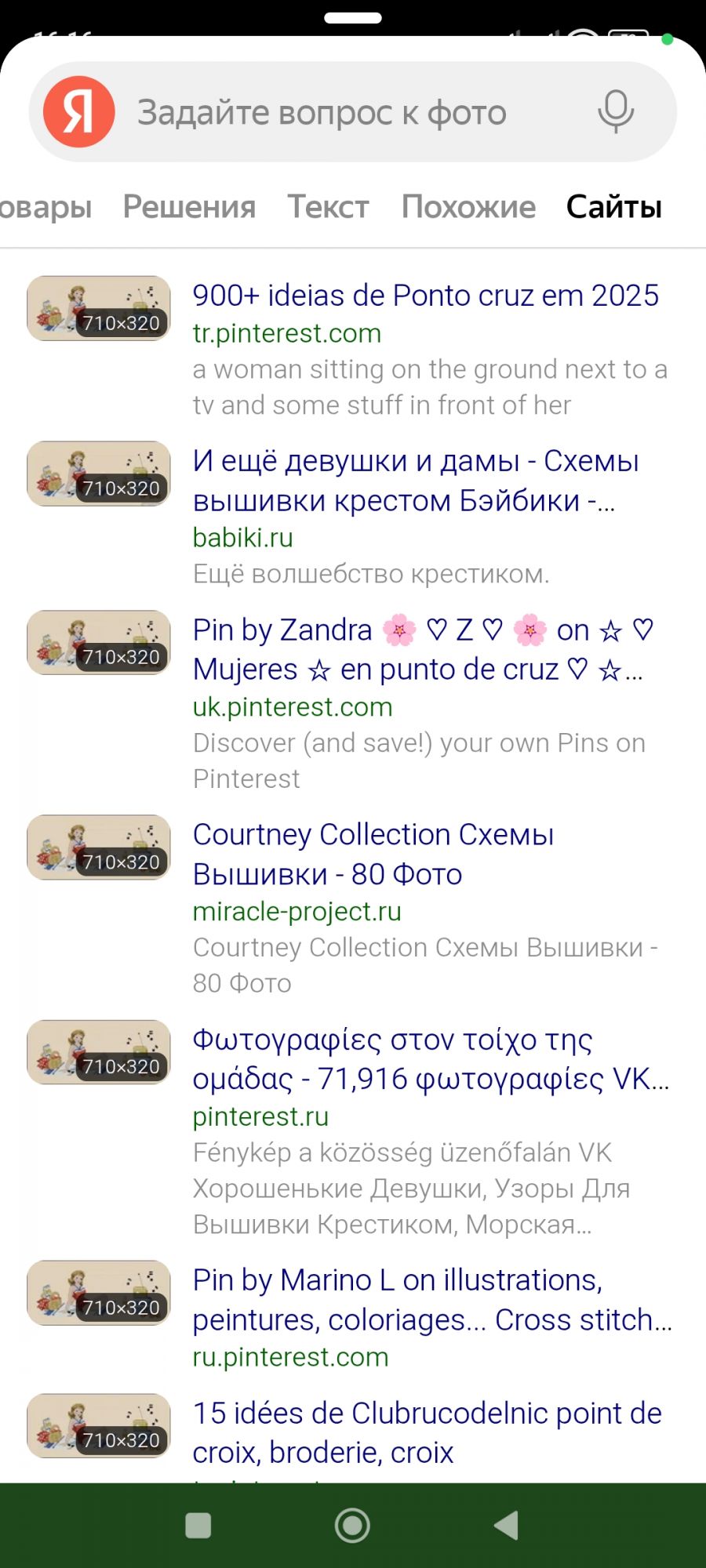View the thumbnail beside the tr.pinterest.com result
The image size is (706, 1568).
click(x=99, y=308)
